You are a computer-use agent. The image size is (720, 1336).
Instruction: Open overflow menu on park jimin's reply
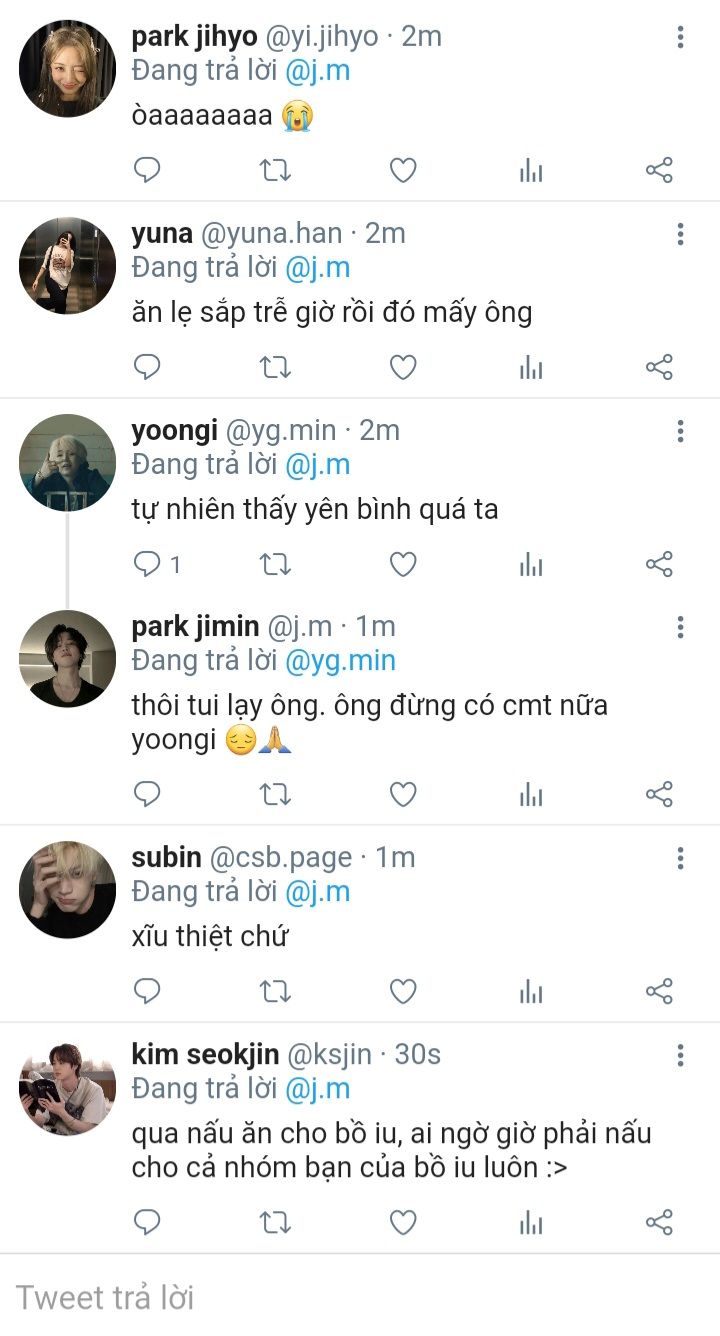pos(680,628)
